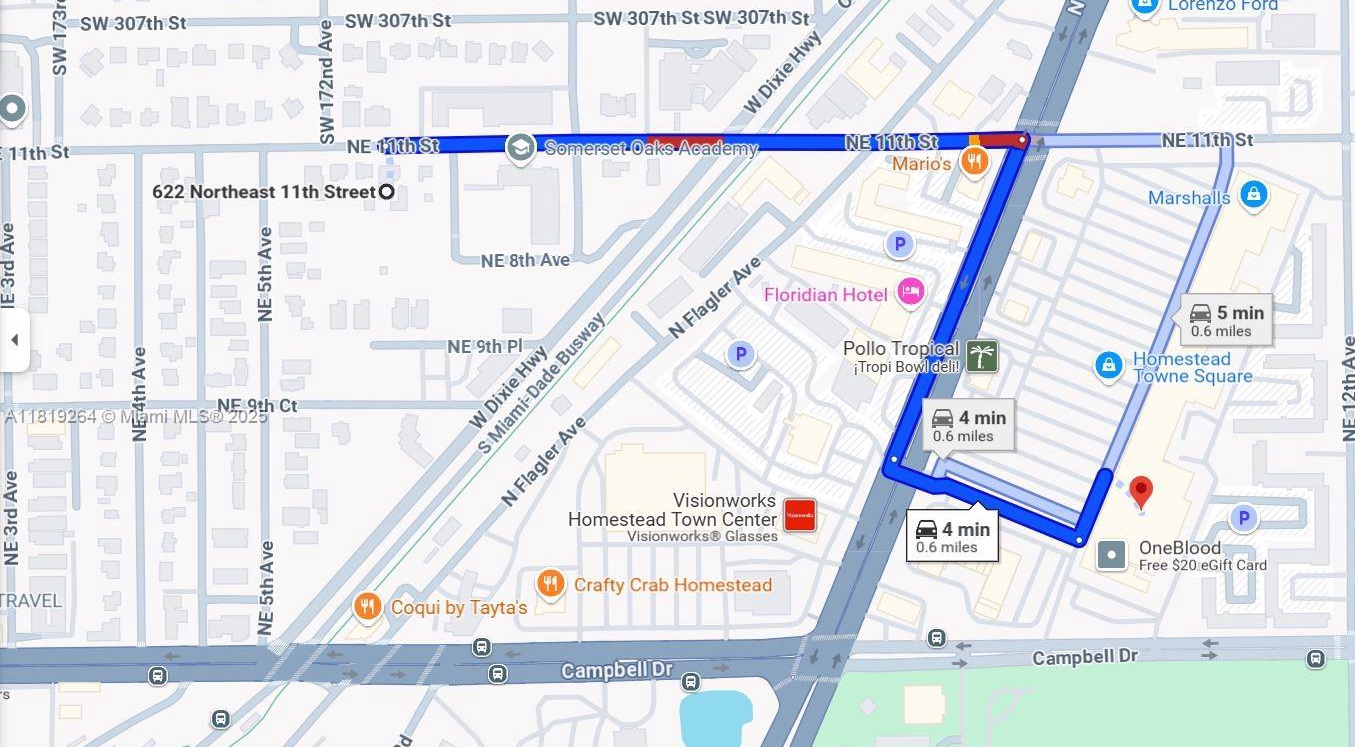1355x747 pixels.
Task: Open Marshalls shopping marker
Action: click(1253, 195)
